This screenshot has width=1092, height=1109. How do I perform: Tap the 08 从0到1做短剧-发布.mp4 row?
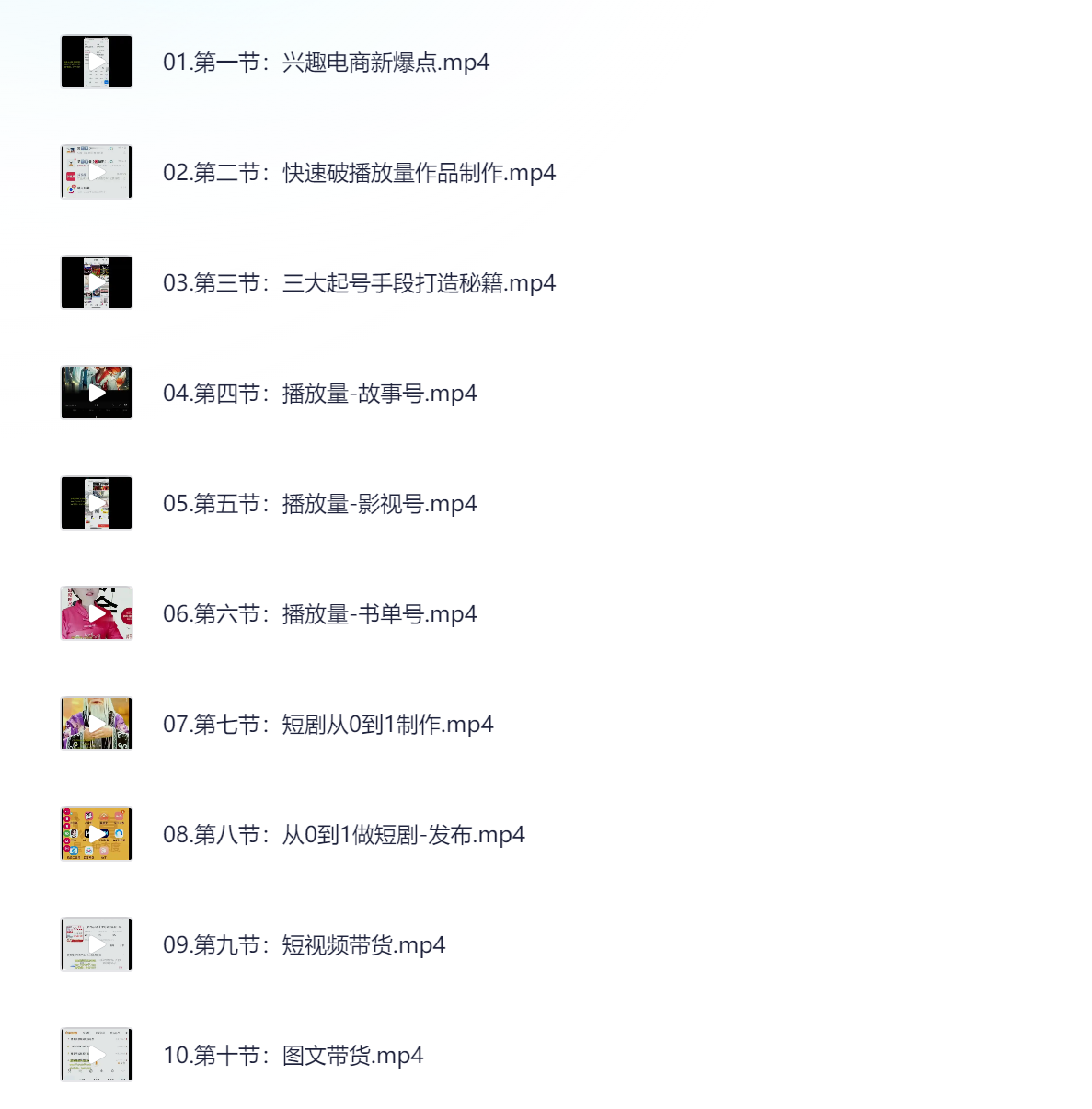pos(343,835)
